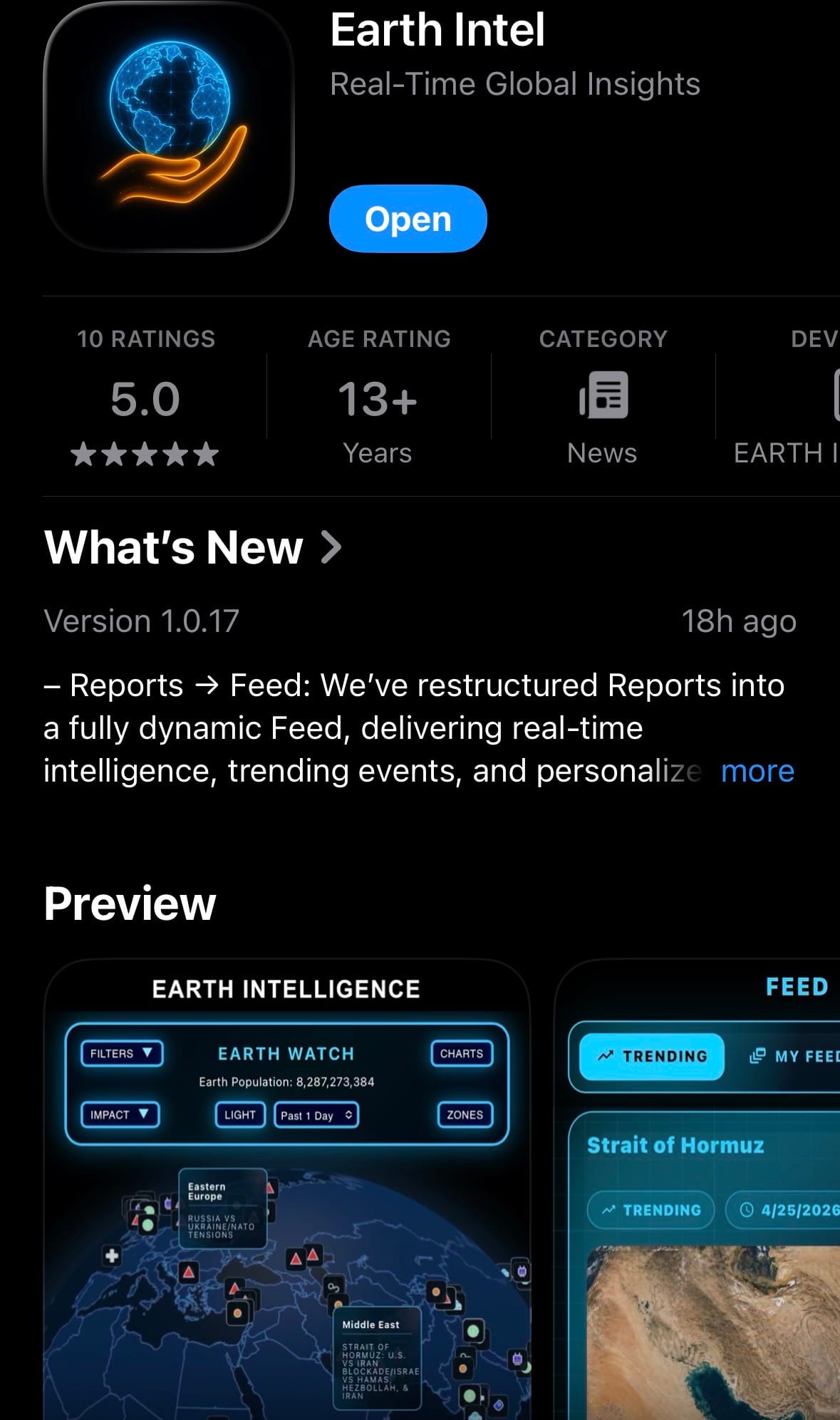This screenshot has width=840, height=1420.
Task: Open the What's New version history
Action: 192,547
